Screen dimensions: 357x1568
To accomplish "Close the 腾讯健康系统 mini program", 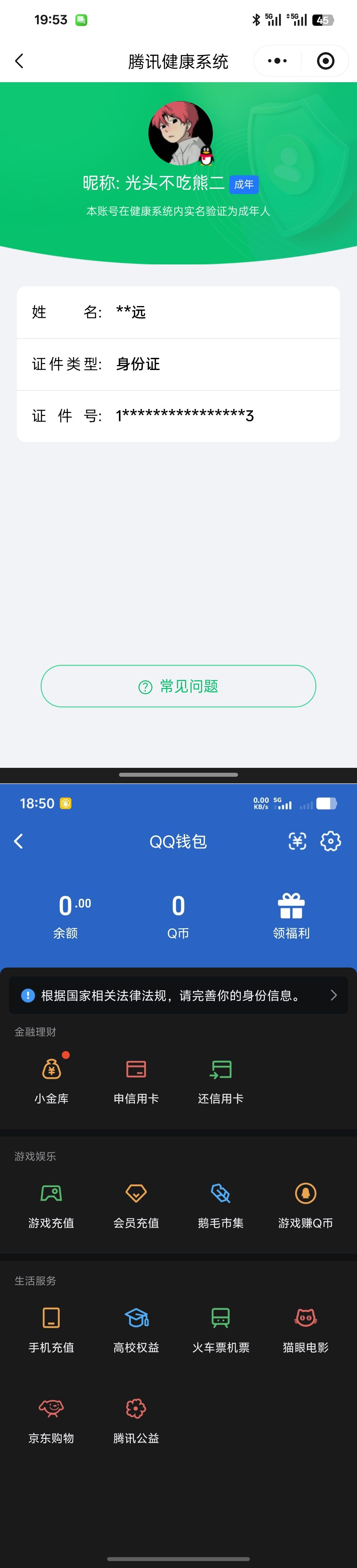I will point(325,61).
